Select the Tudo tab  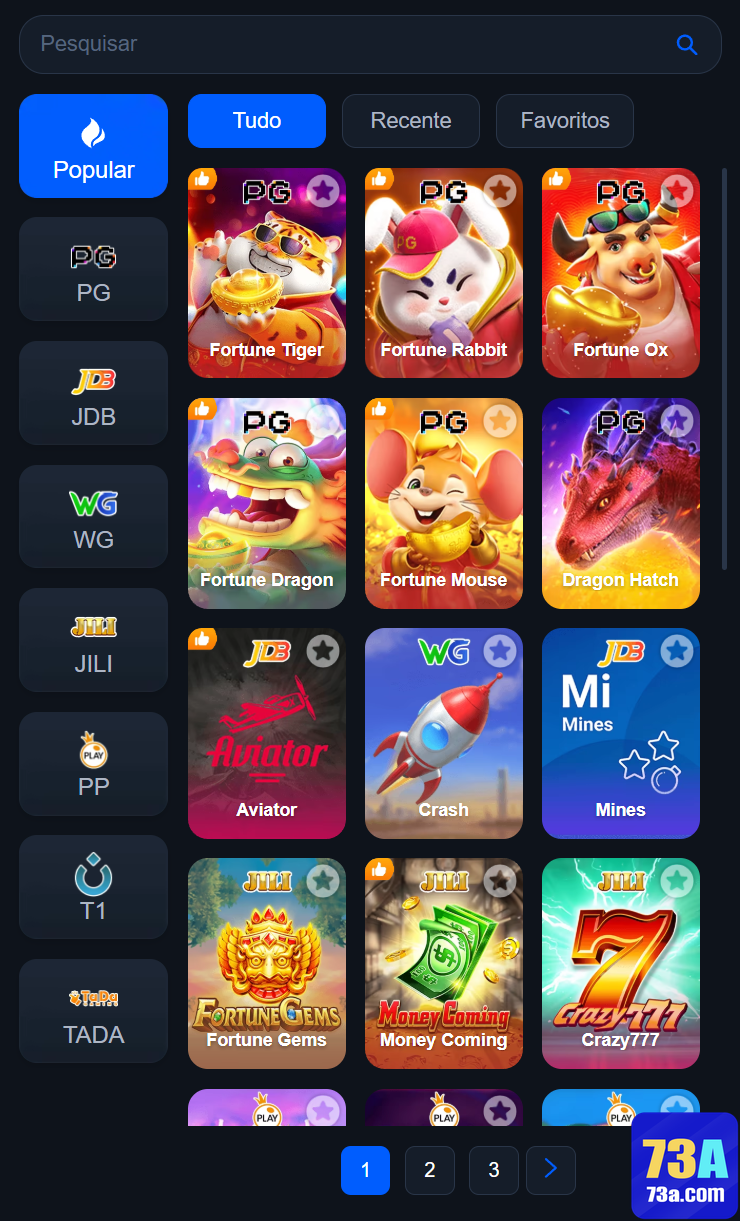256,120
